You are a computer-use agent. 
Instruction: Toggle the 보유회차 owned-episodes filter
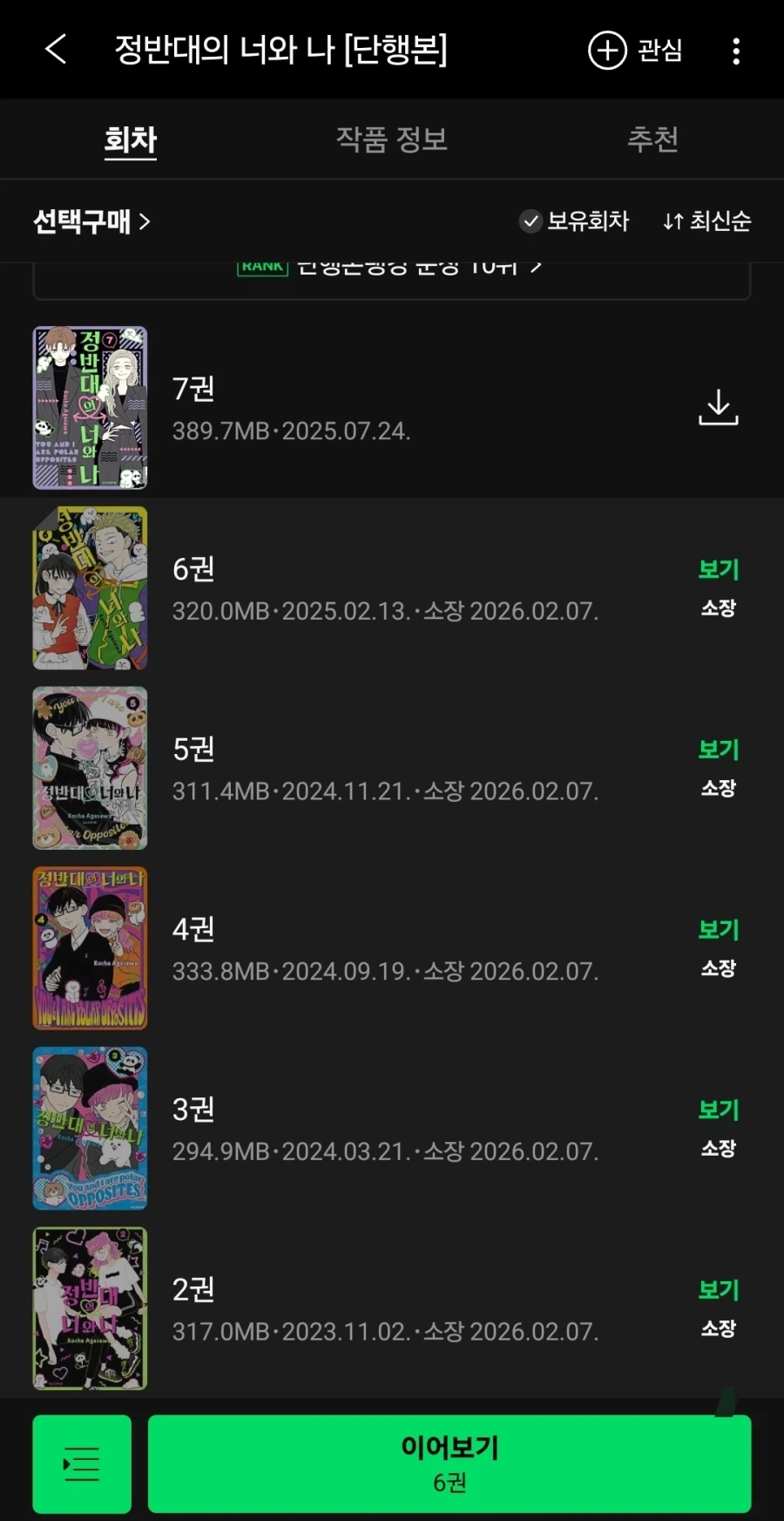pos(575,221)
